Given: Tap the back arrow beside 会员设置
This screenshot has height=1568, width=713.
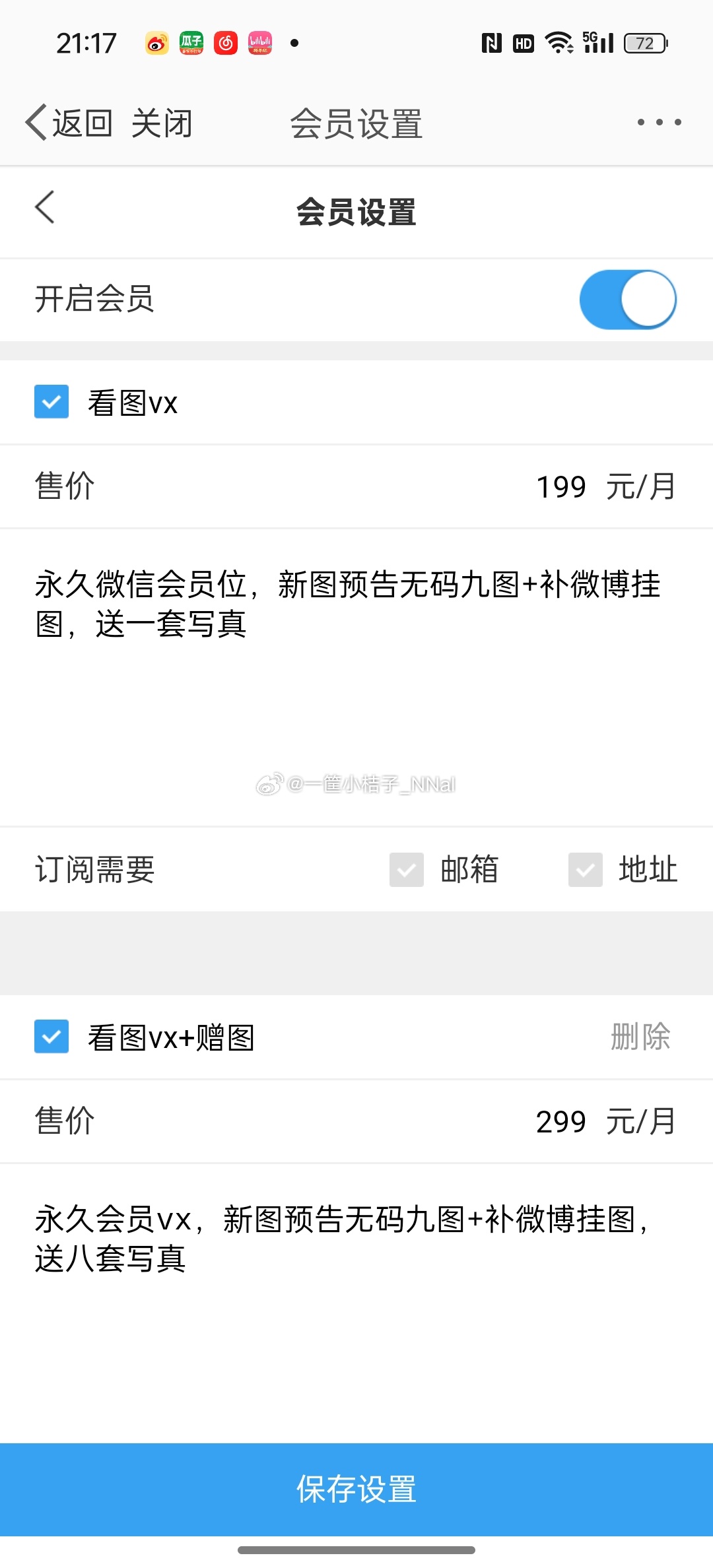Looking at the screenshot, I should [45, 208].
